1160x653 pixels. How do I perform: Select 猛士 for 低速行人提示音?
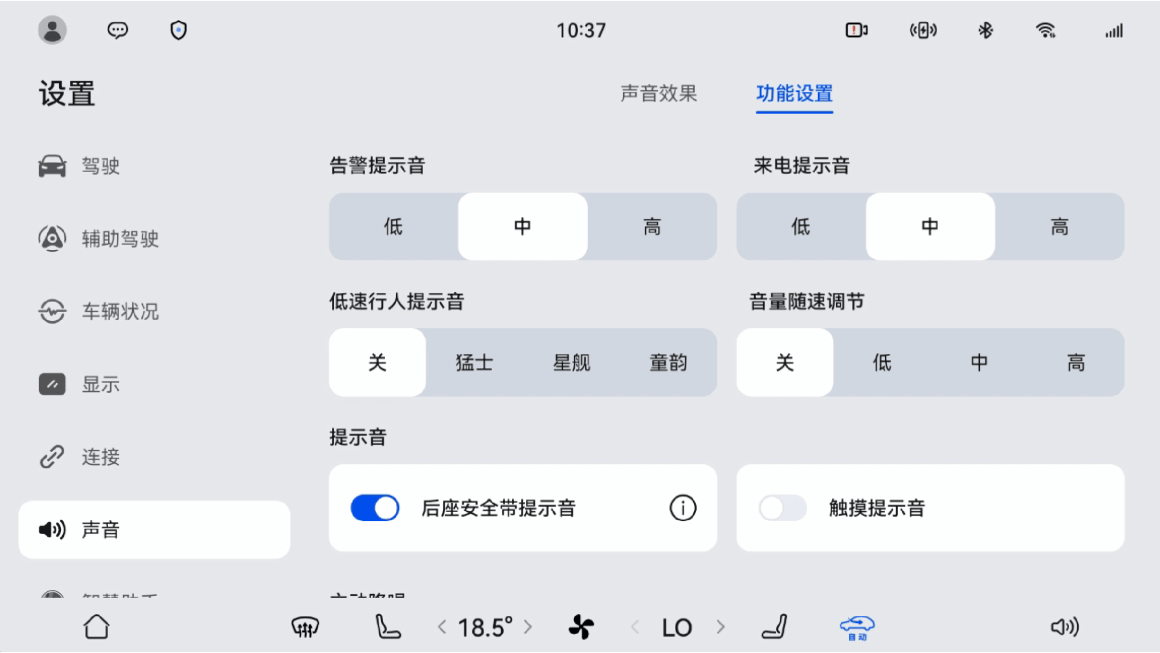[474, 363]
